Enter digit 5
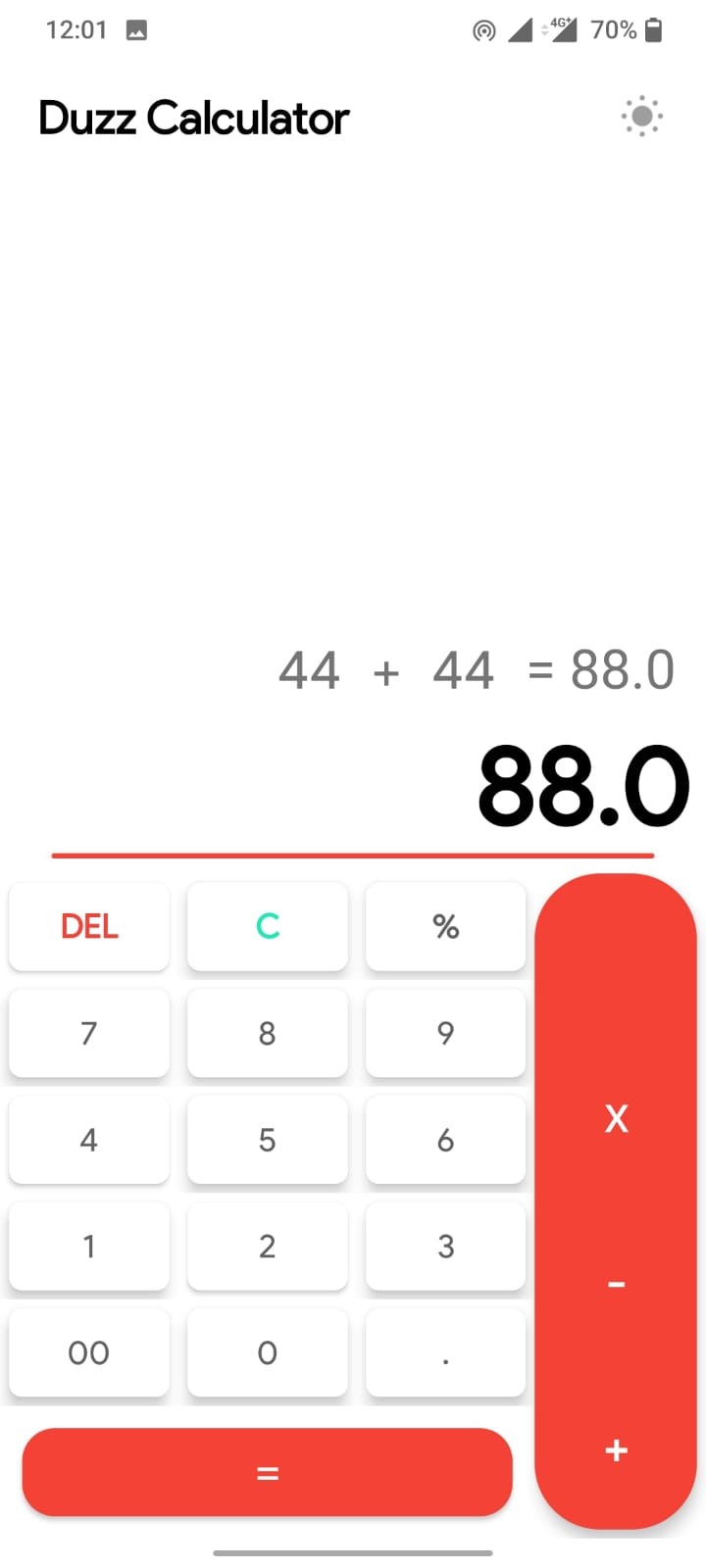706x1568 pixels. 268,1140
